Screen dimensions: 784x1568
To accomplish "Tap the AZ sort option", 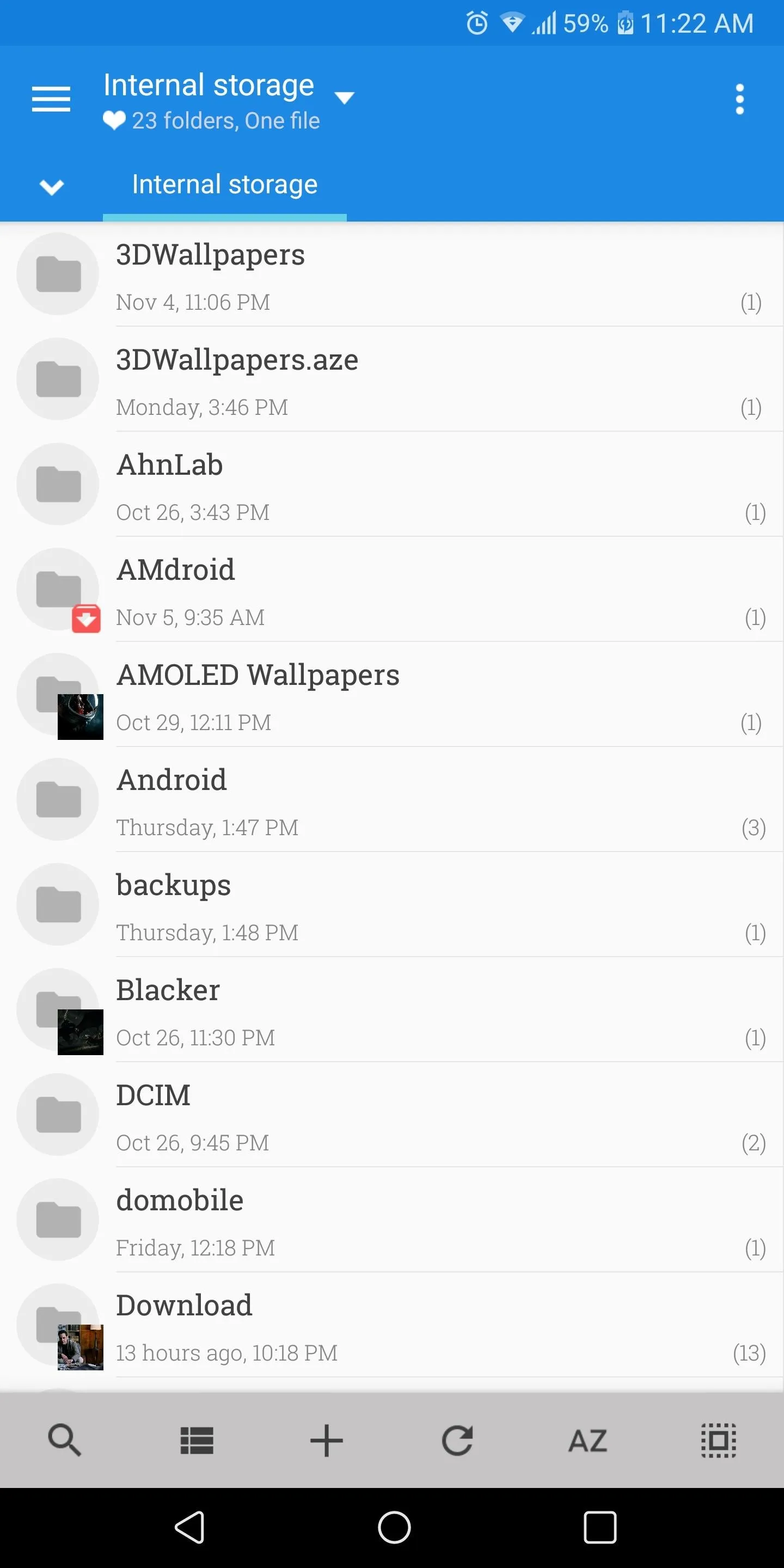I will point(588,1441).
